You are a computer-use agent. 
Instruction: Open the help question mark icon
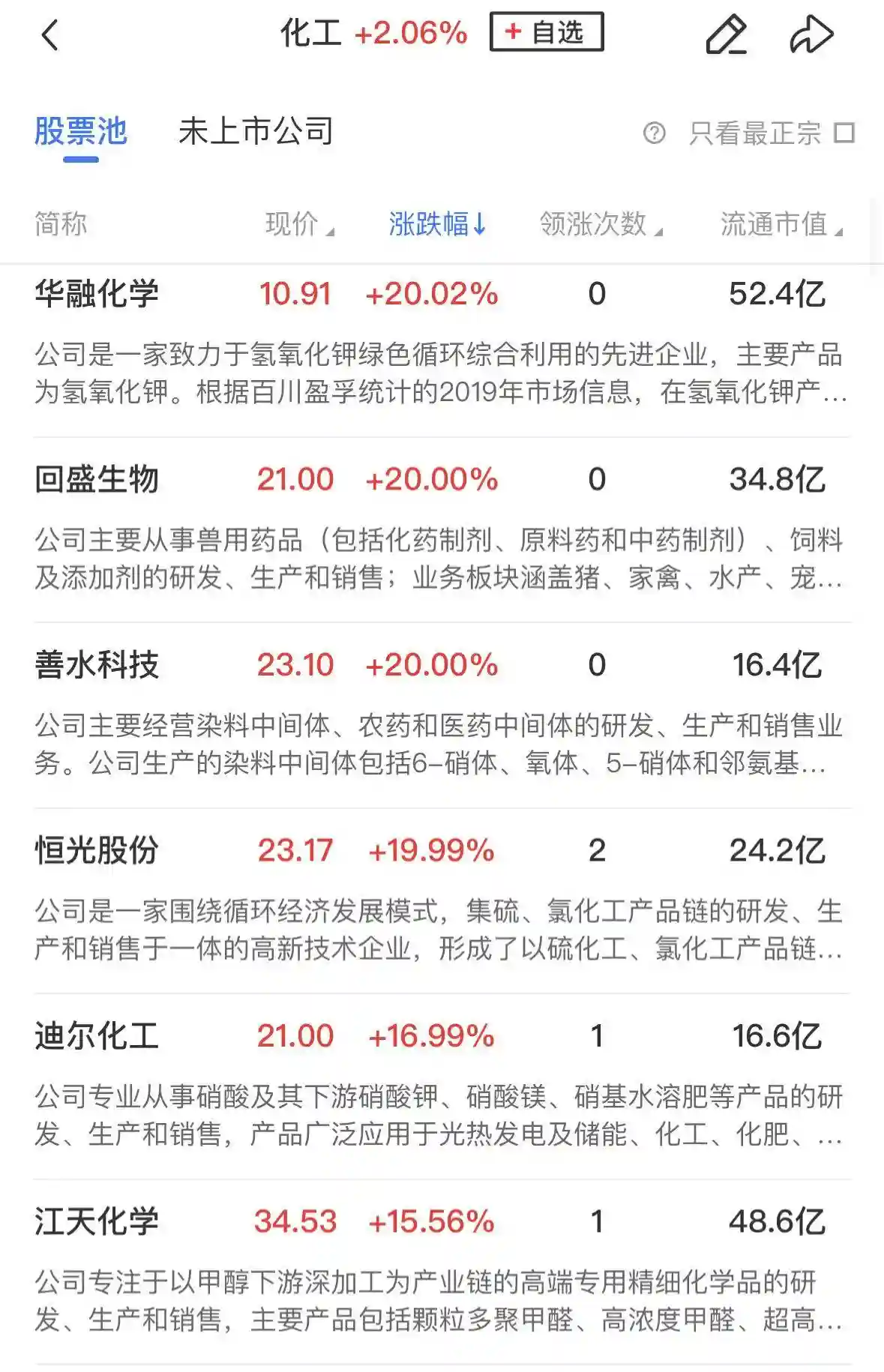(654, 133)
